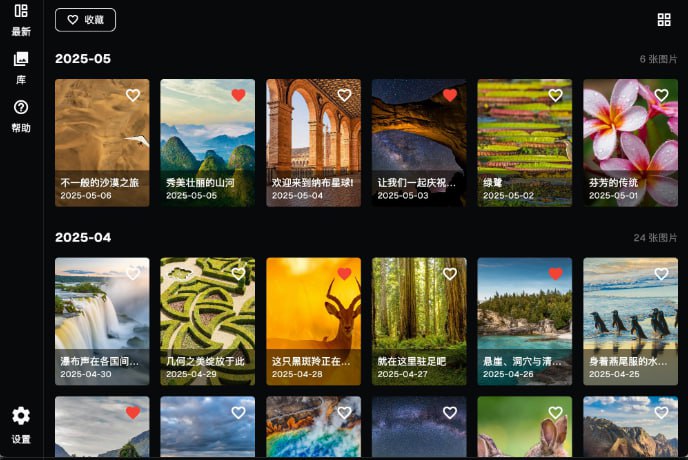Tap the 收藏 favorites filter button
Viewport: 688px width, 460px height.
85,20
